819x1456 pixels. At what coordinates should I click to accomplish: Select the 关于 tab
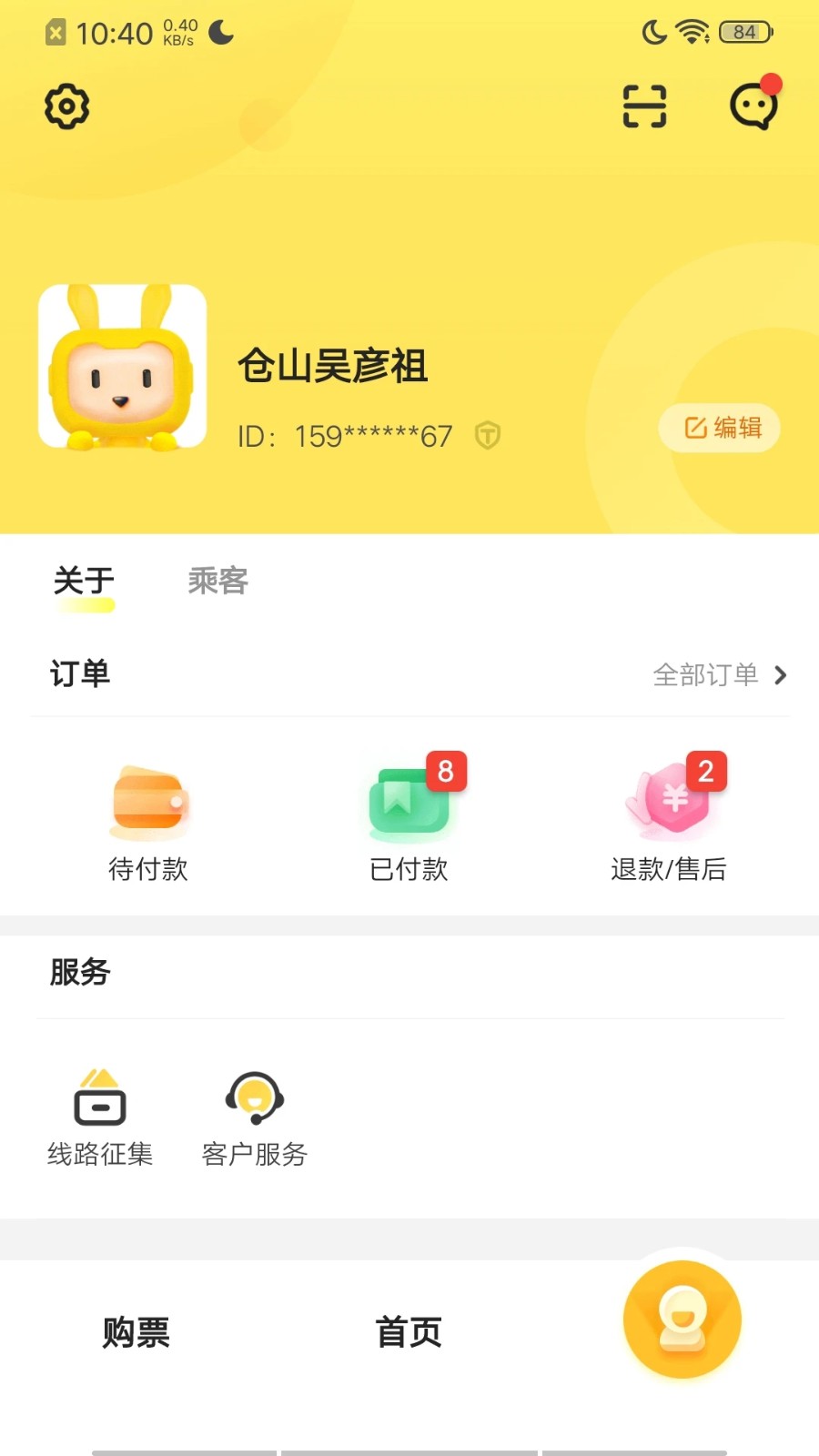click(82, 581)
